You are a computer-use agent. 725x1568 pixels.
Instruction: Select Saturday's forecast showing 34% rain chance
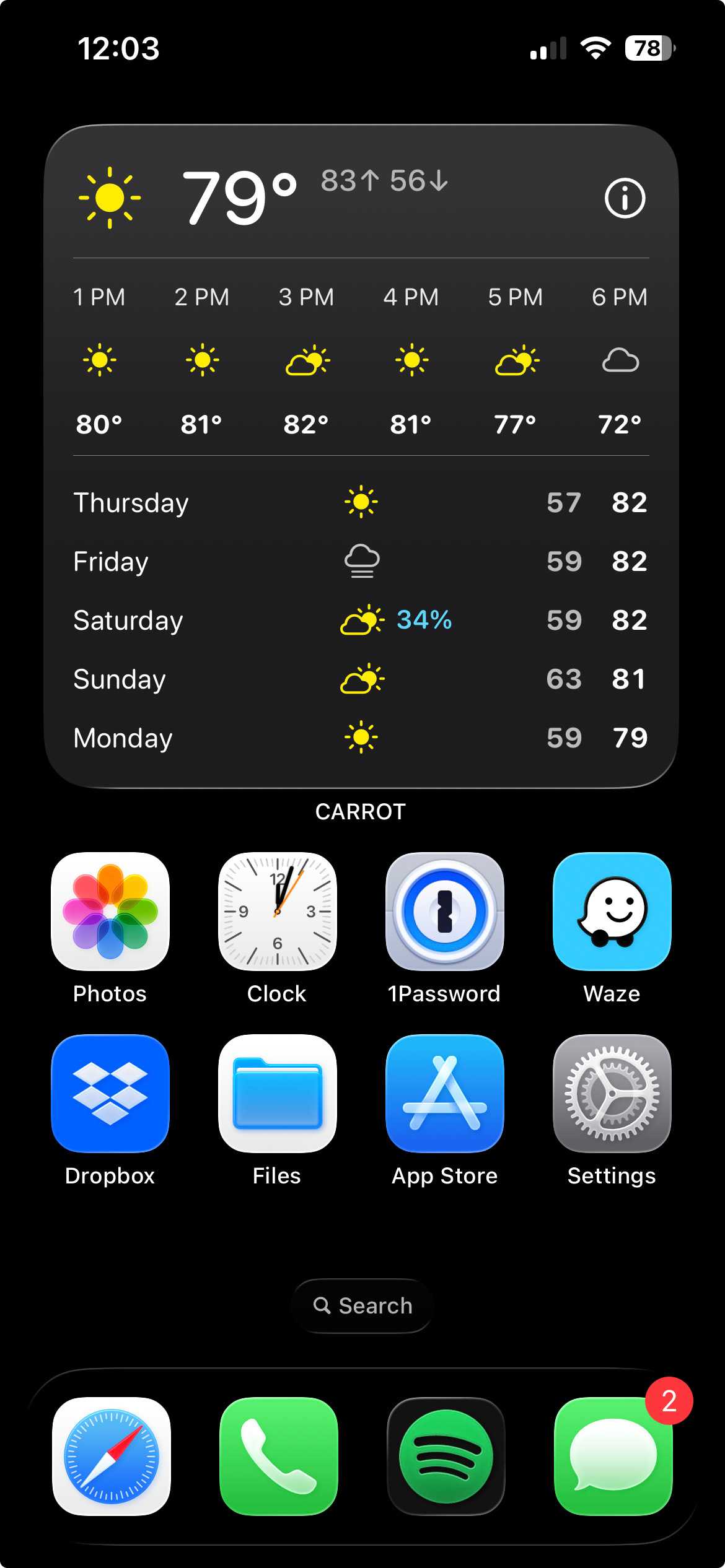click(361, 620)
